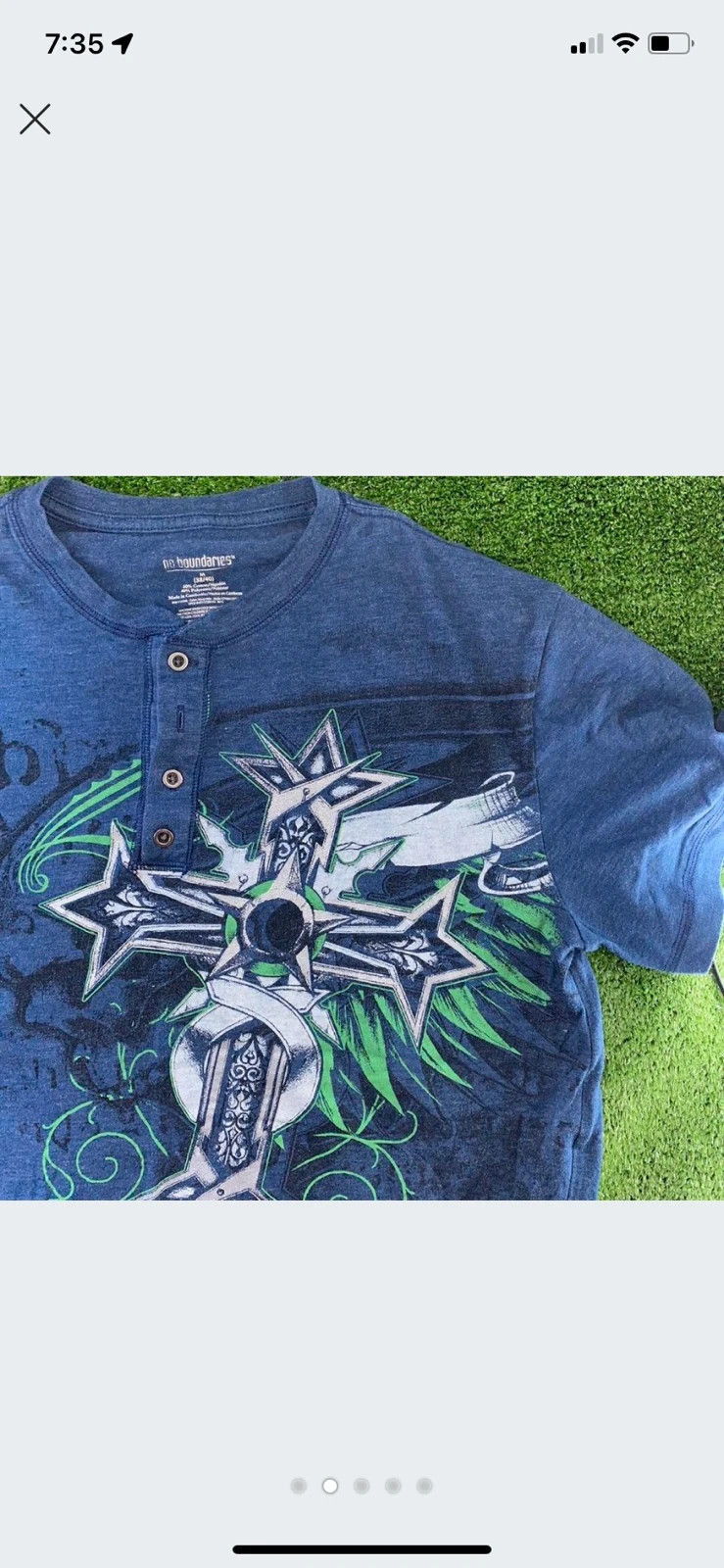Image resolution: width=724 pixels, height=1568 pixels.
Task: Jump to the last photo dot
Action: pyautogui.click(x=424, y=1486)
